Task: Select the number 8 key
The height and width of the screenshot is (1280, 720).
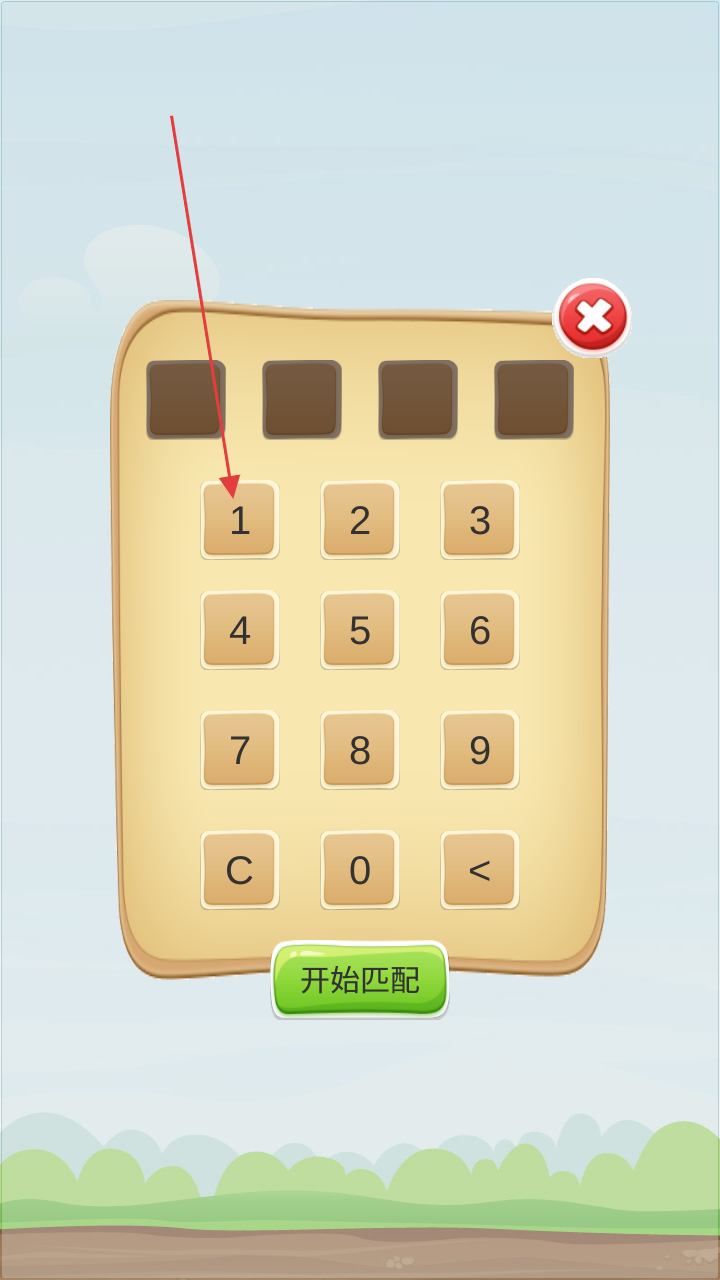Action: [x=360, y=750]
